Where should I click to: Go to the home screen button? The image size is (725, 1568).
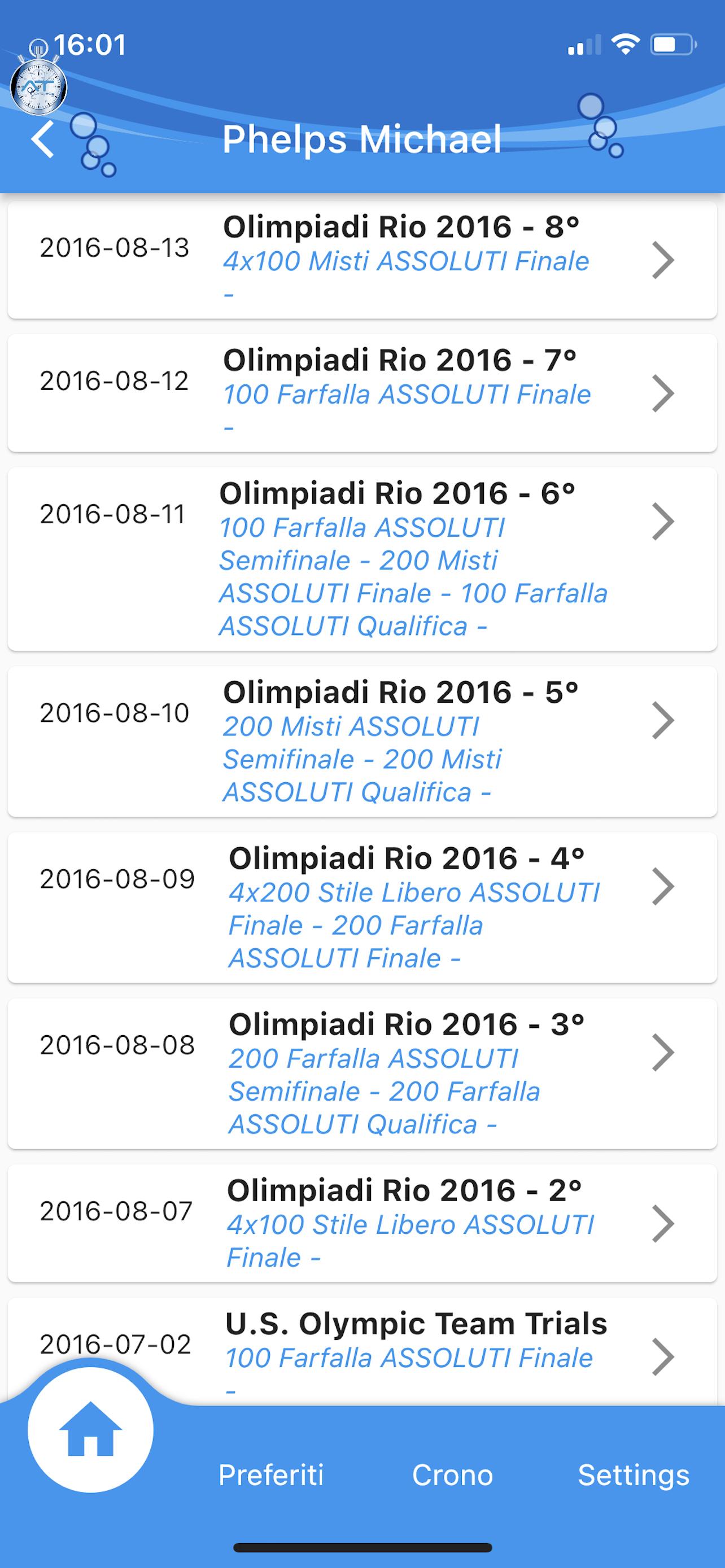click(91, 1430)
